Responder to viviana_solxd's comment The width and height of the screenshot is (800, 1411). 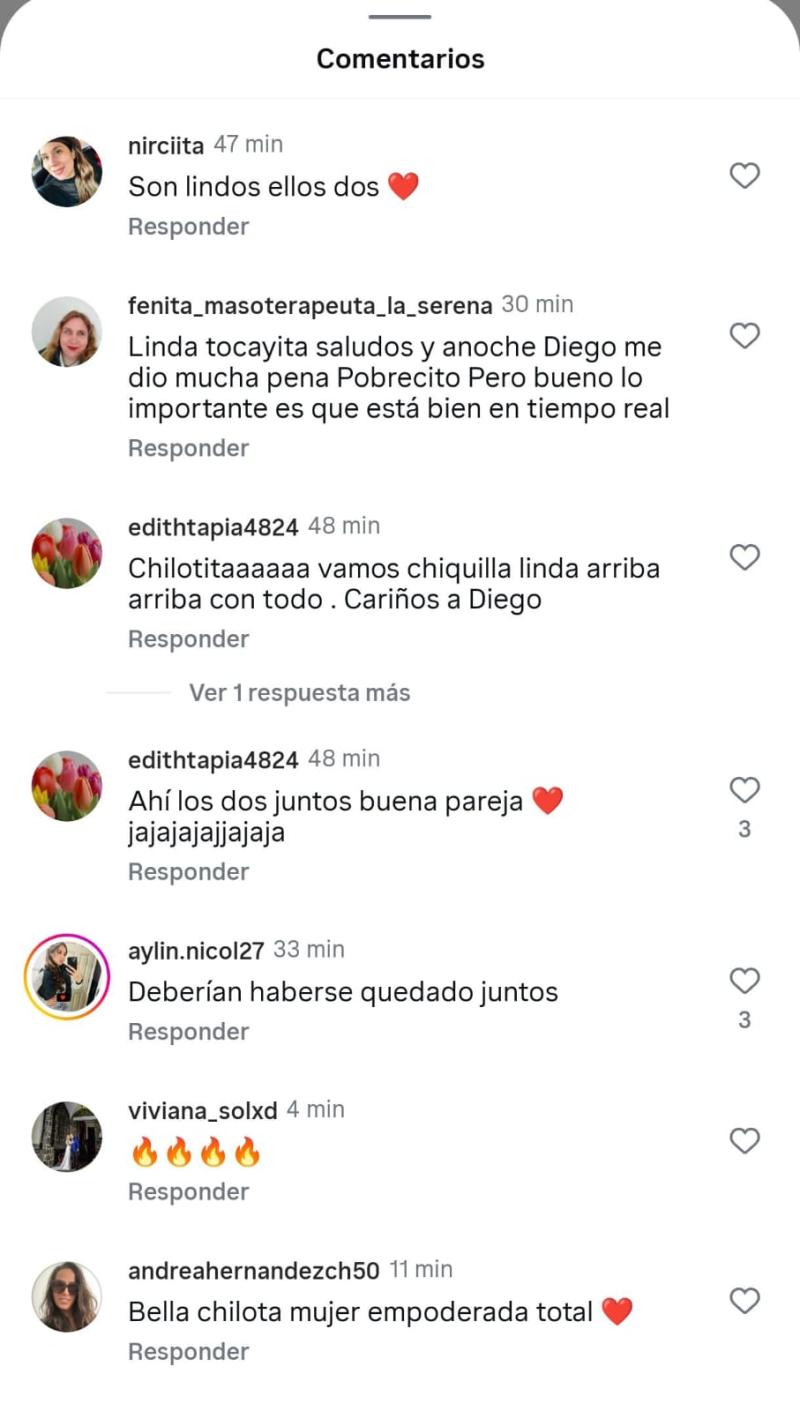[x=188, y=1191]
